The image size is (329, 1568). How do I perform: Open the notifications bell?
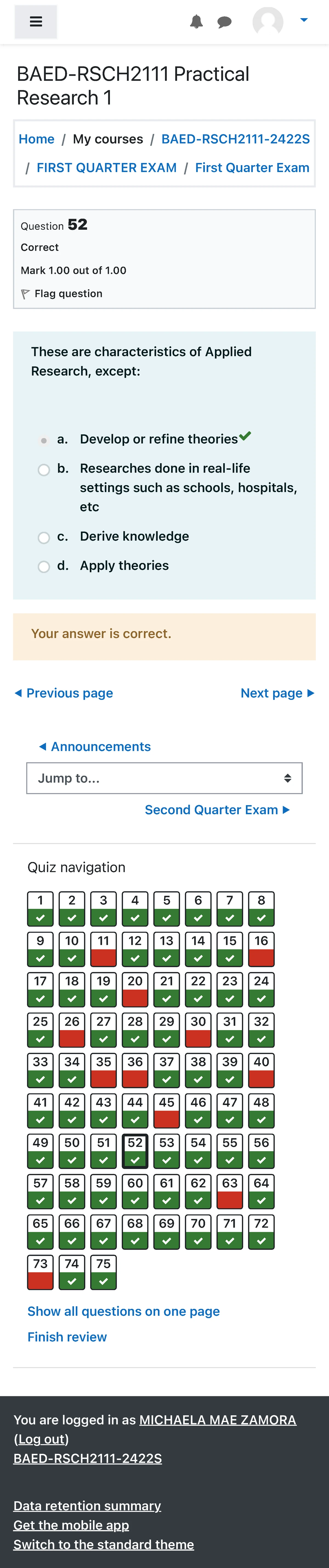click(x=196, y=22)
